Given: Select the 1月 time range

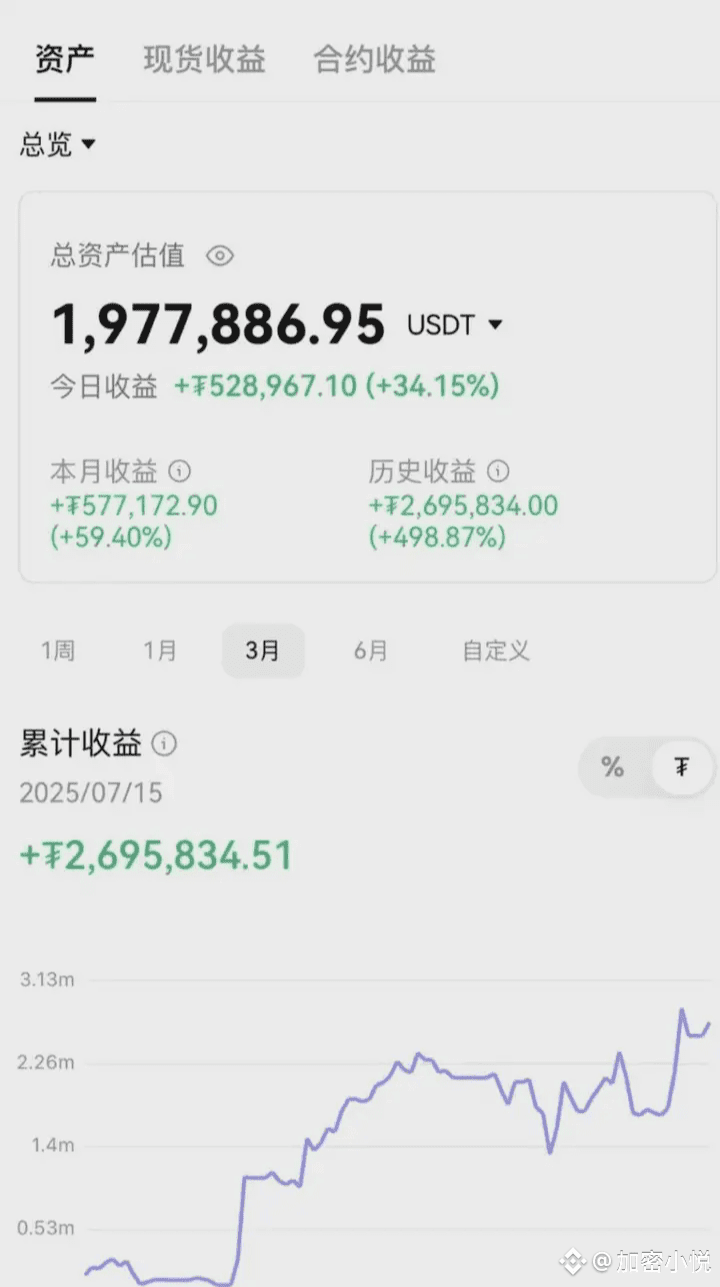Looking at the screenshot, I should click(x=160, y=651).
